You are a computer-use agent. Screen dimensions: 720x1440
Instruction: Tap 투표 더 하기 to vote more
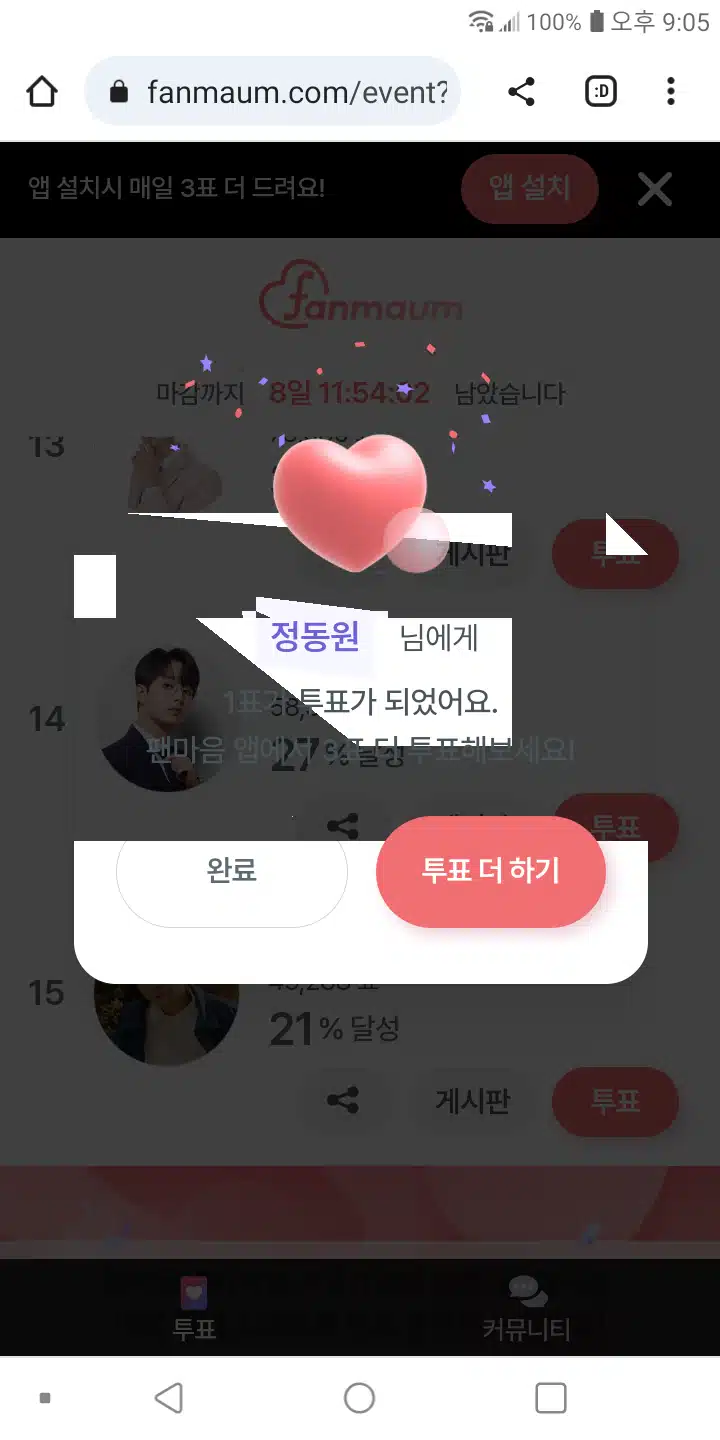(491, 871)
